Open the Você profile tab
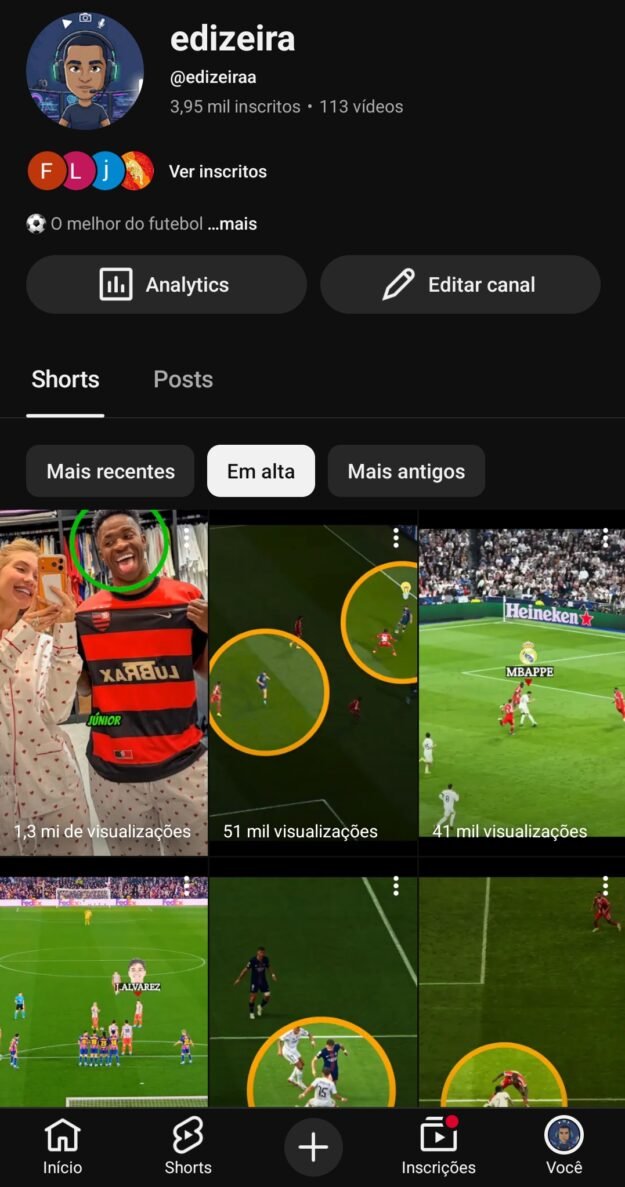 [564, 1146]
